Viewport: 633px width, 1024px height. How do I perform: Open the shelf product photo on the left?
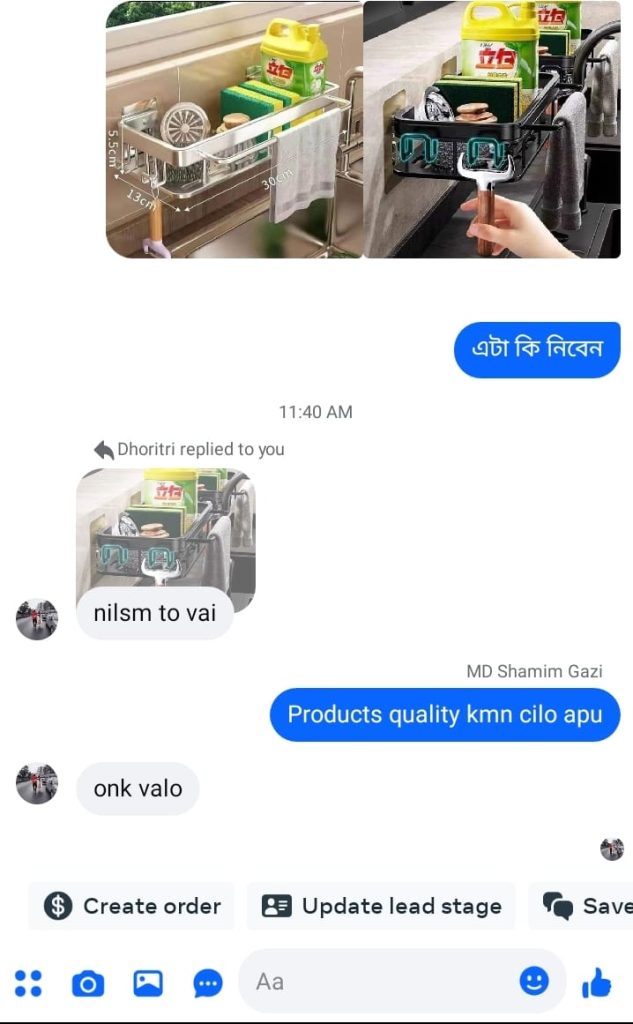click(234, 129)
